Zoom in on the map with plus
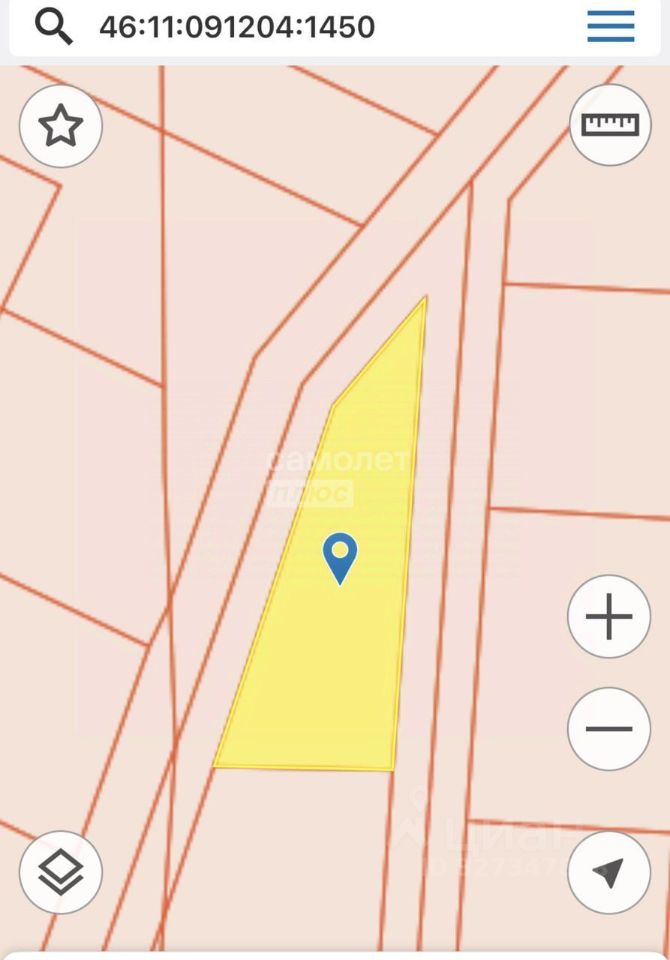The width and height of the screenshot is (670, 960). [609, 617]
